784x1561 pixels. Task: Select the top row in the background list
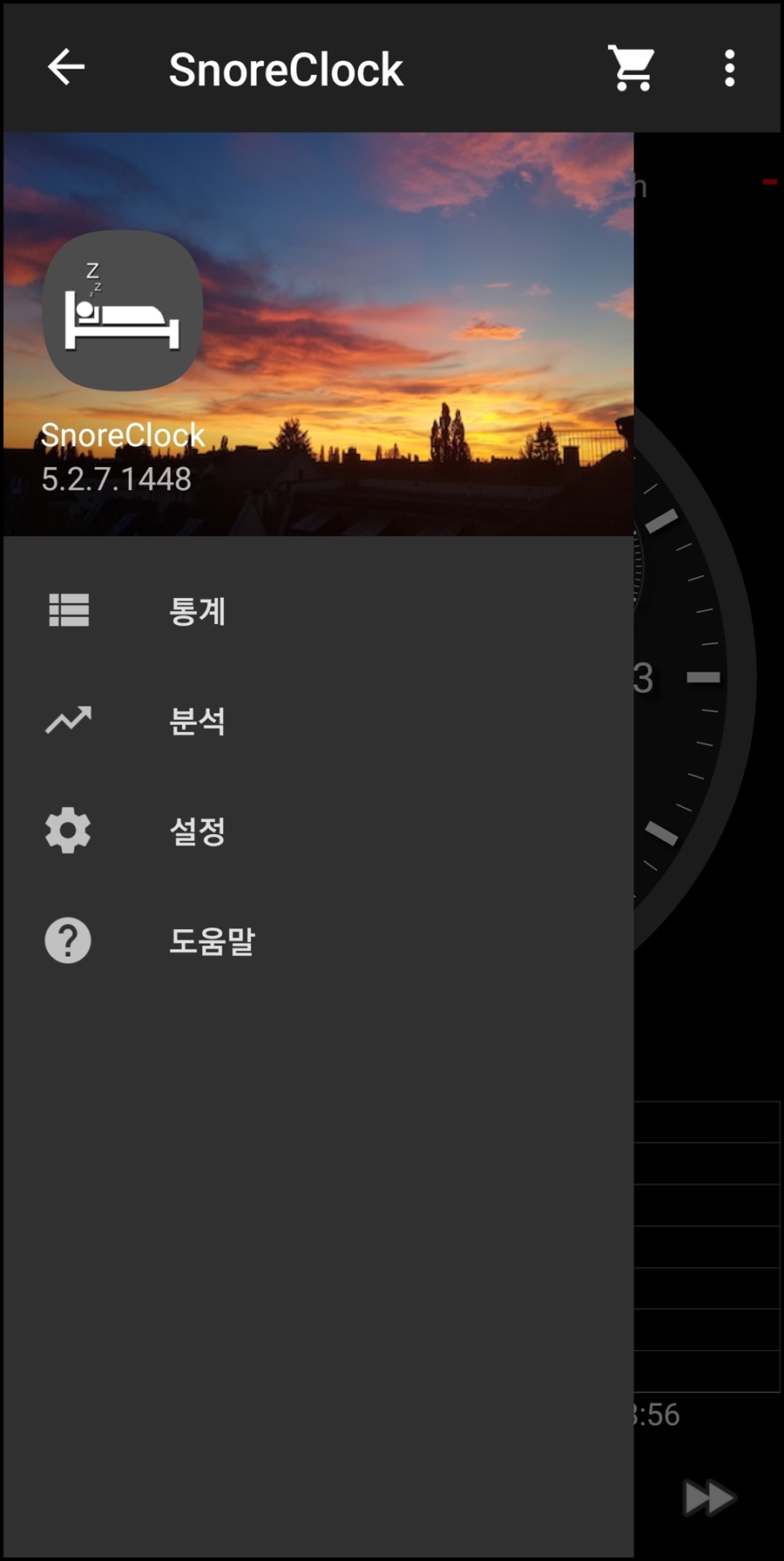[707, 1123]
